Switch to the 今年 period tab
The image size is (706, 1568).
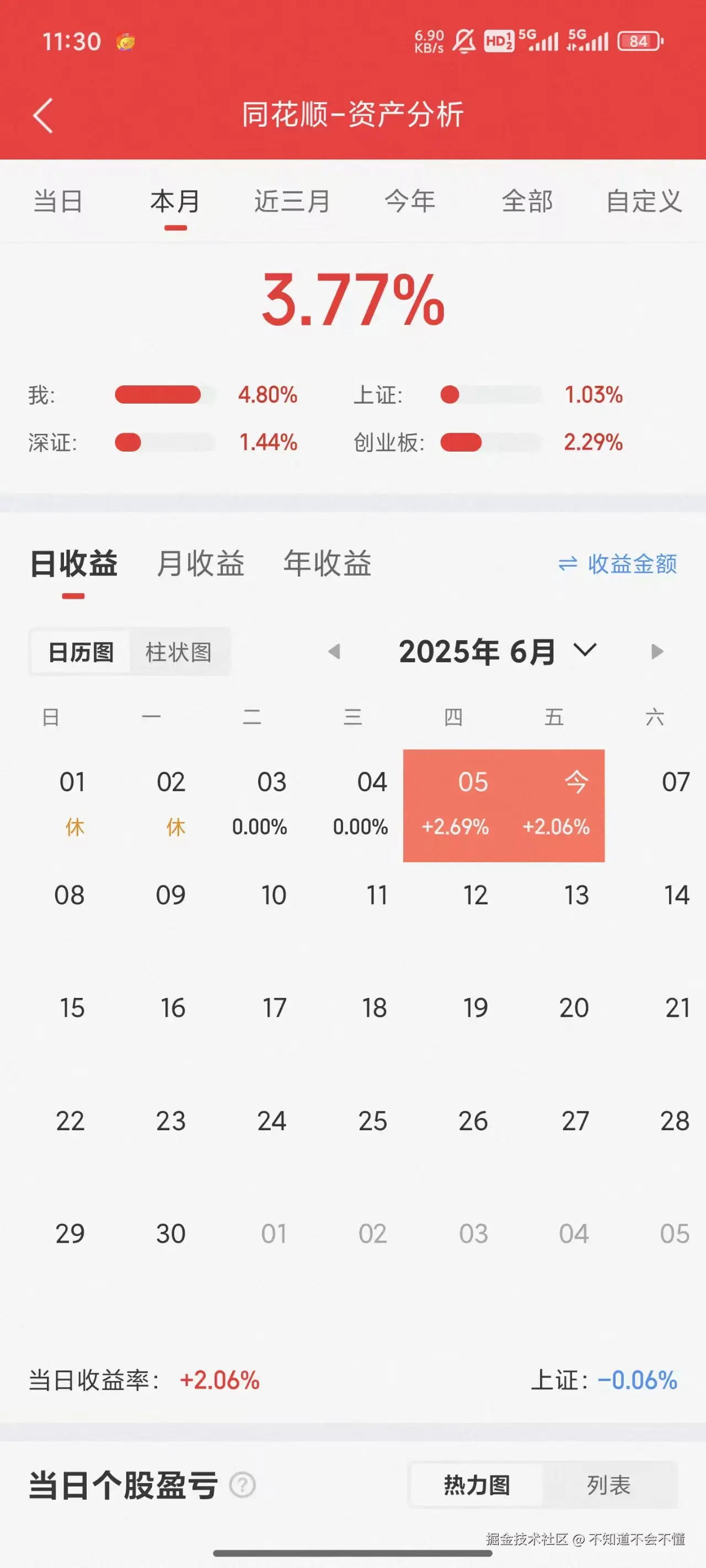[410, 202]
